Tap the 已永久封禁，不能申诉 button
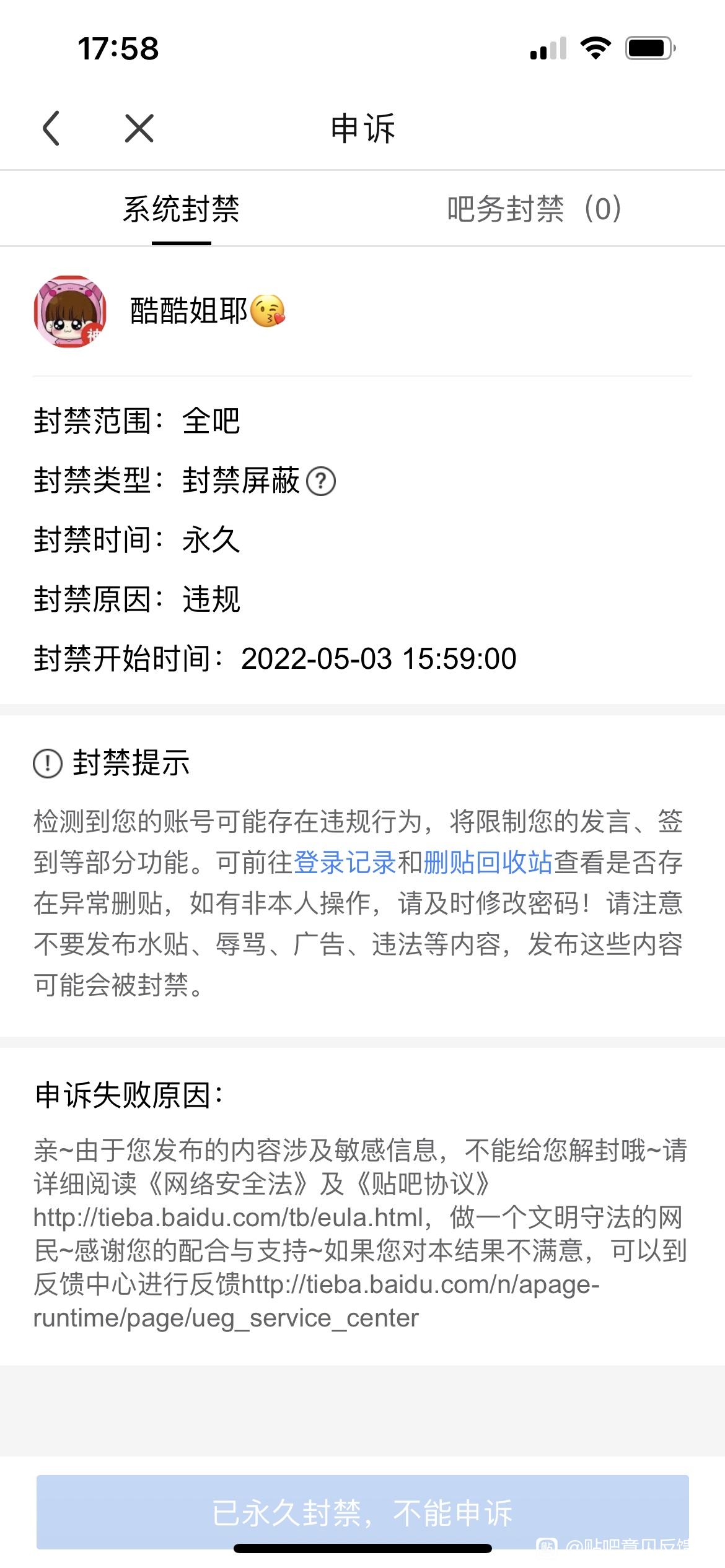This screenshot has width=725, height=1568. 362,1513
